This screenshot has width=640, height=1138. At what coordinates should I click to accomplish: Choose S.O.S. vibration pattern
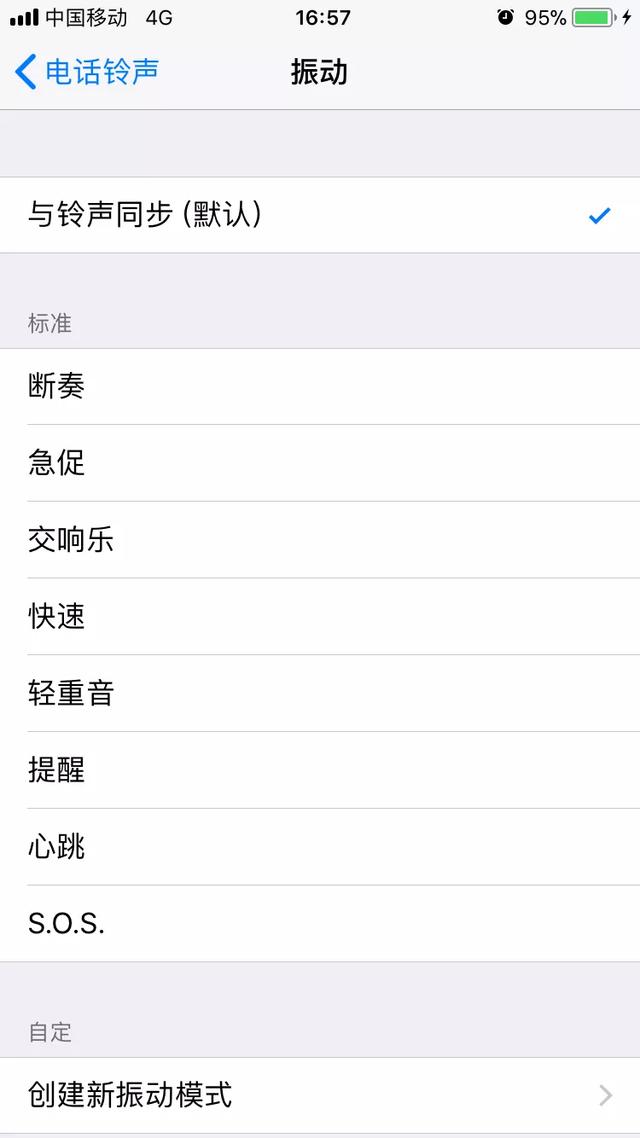[x=66, y=924]
